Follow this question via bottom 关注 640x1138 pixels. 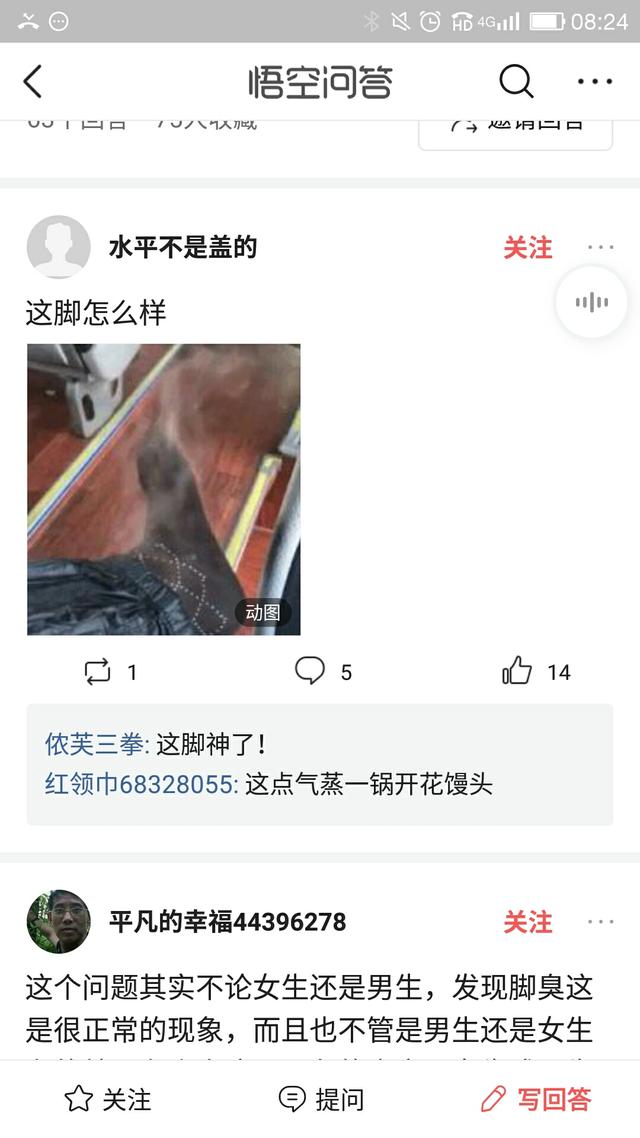(107, 1099)
